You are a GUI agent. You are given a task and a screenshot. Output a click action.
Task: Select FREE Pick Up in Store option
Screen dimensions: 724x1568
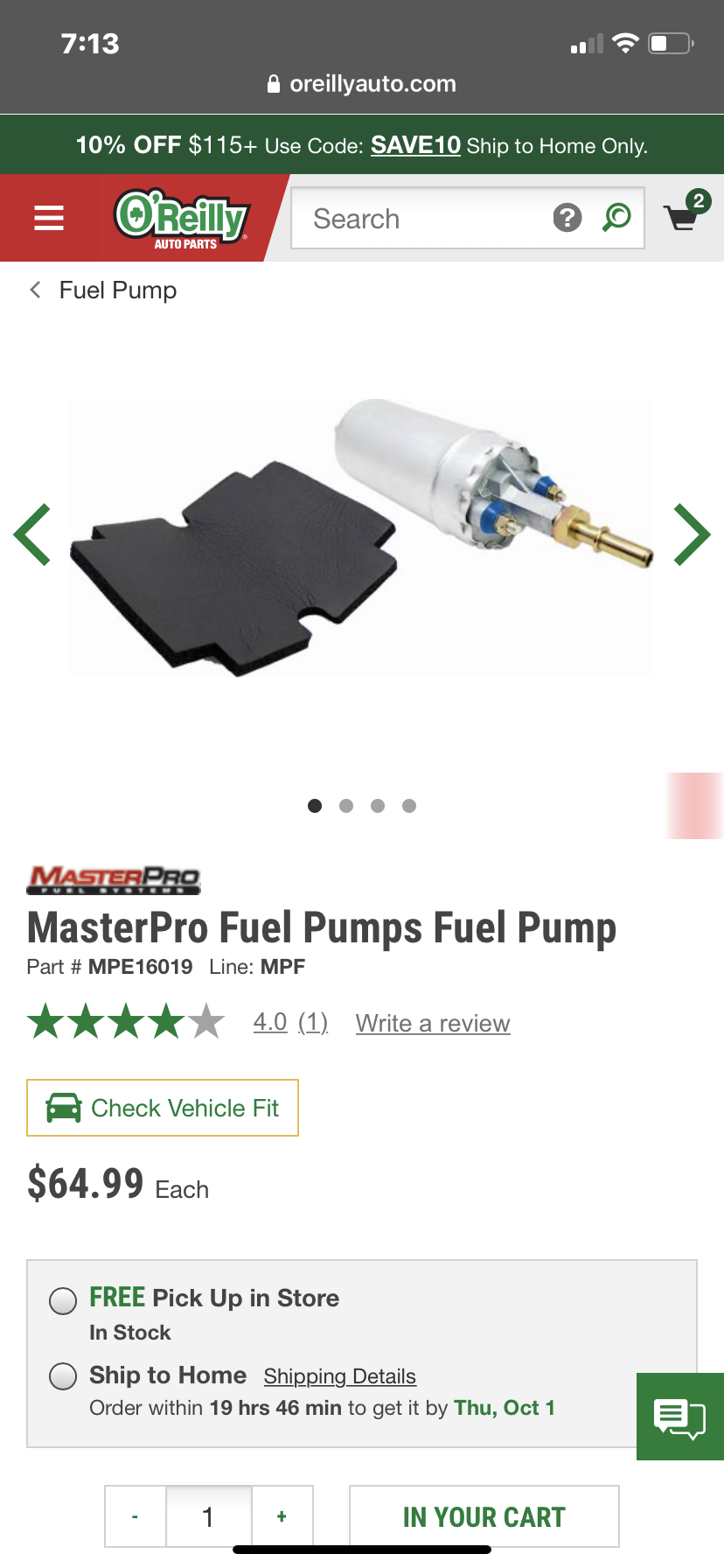[x=62, y=1301]
